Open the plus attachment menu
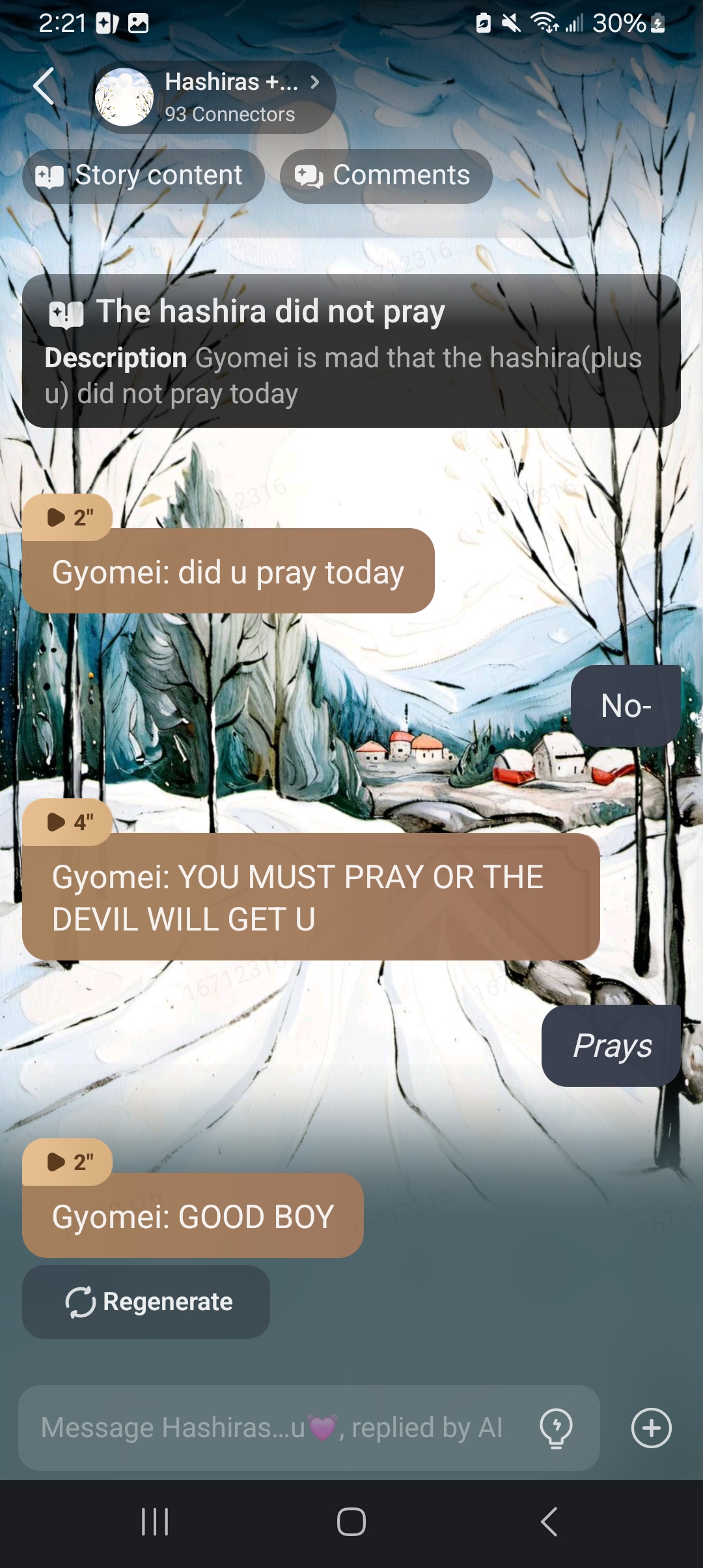703x1568 pixels. (651, 1428)
